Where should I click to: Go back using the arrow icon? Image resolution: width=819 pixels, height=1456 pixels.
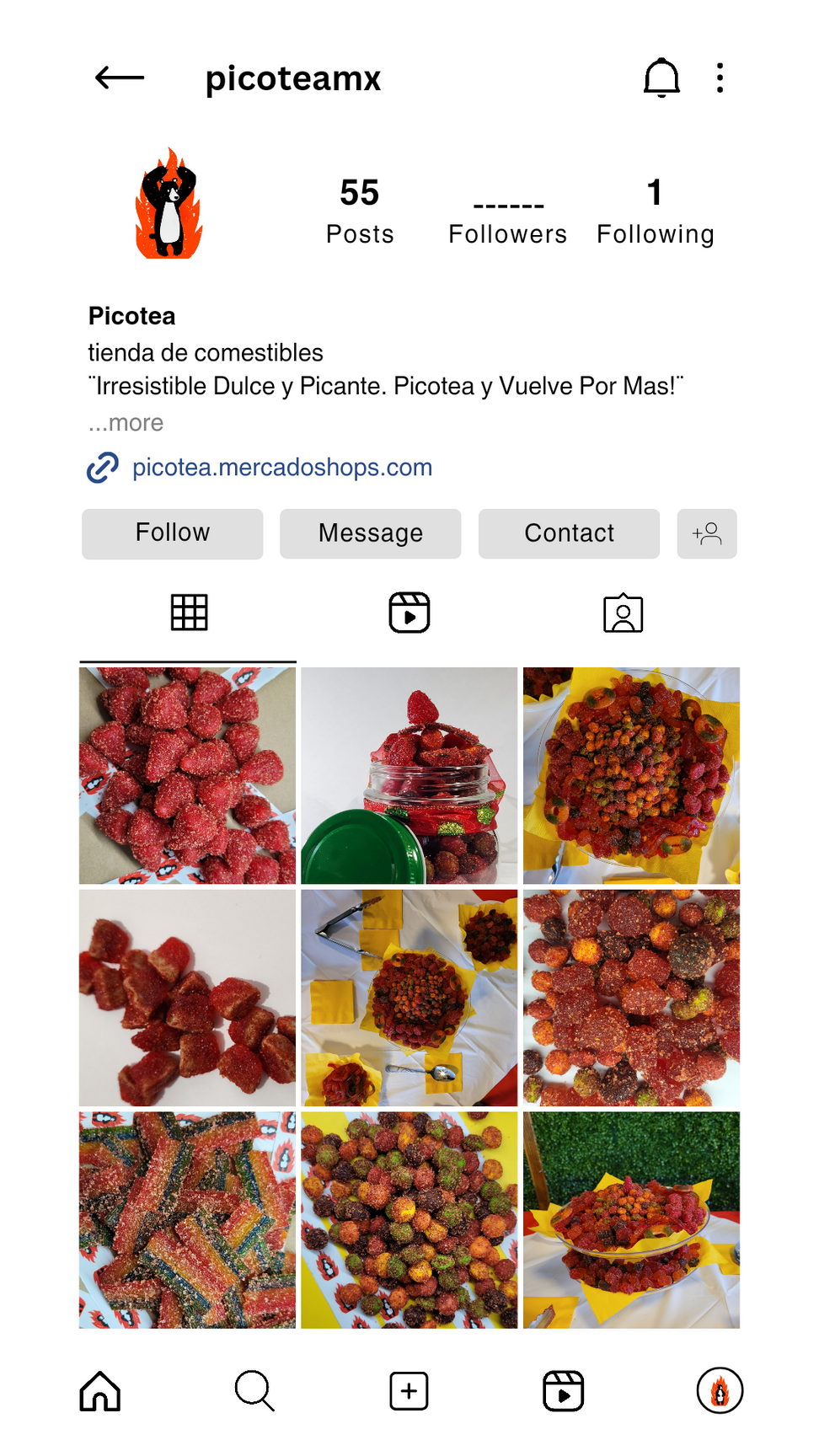[120, 78]
